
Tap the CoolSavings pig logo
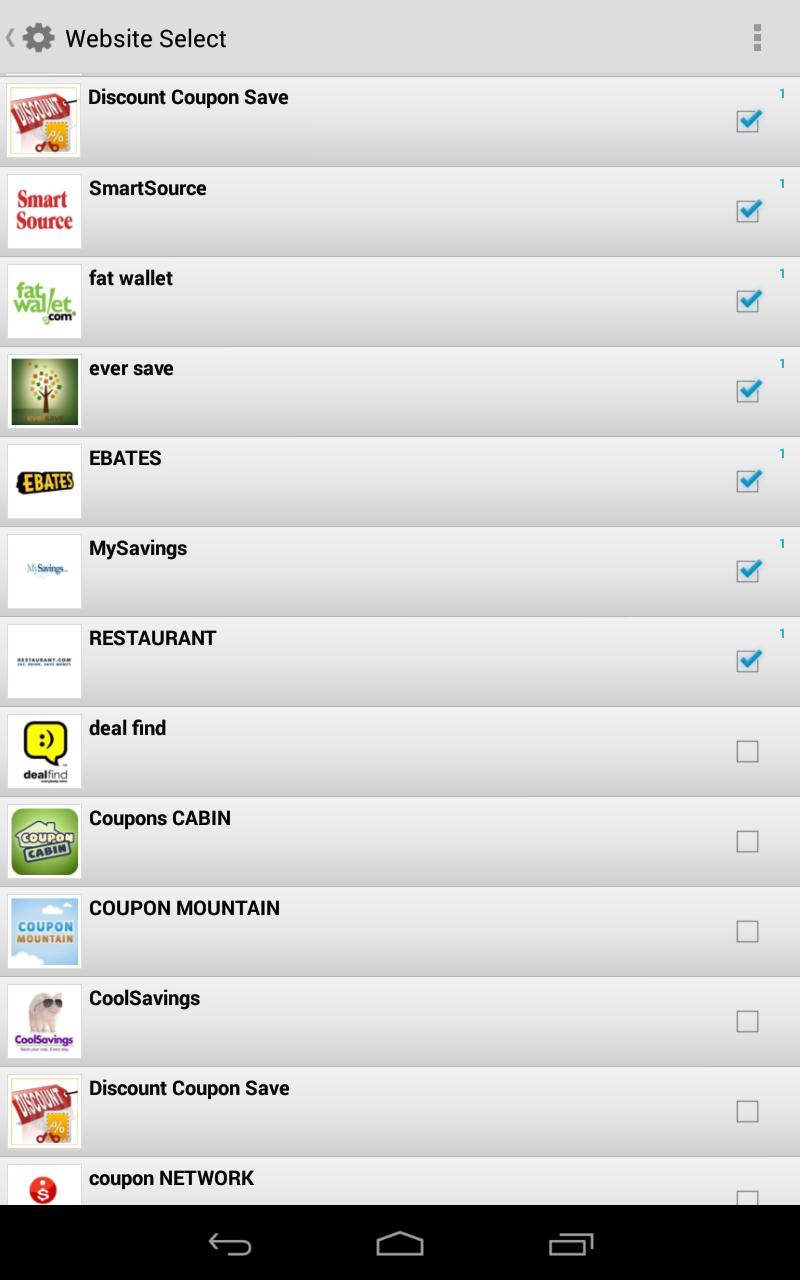[x=44, y=1021]
